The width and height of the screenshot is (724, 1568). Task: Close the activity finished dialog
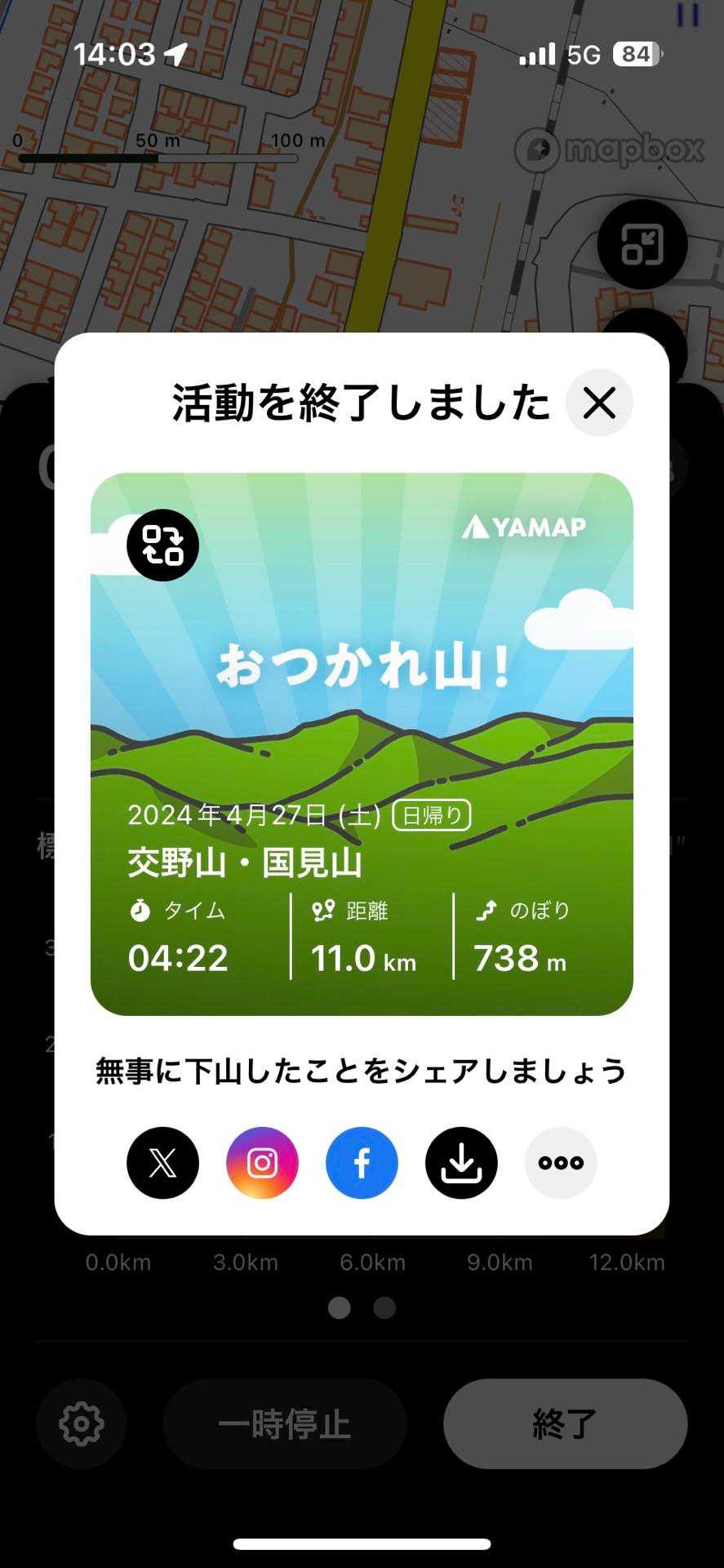click(599, 403)
